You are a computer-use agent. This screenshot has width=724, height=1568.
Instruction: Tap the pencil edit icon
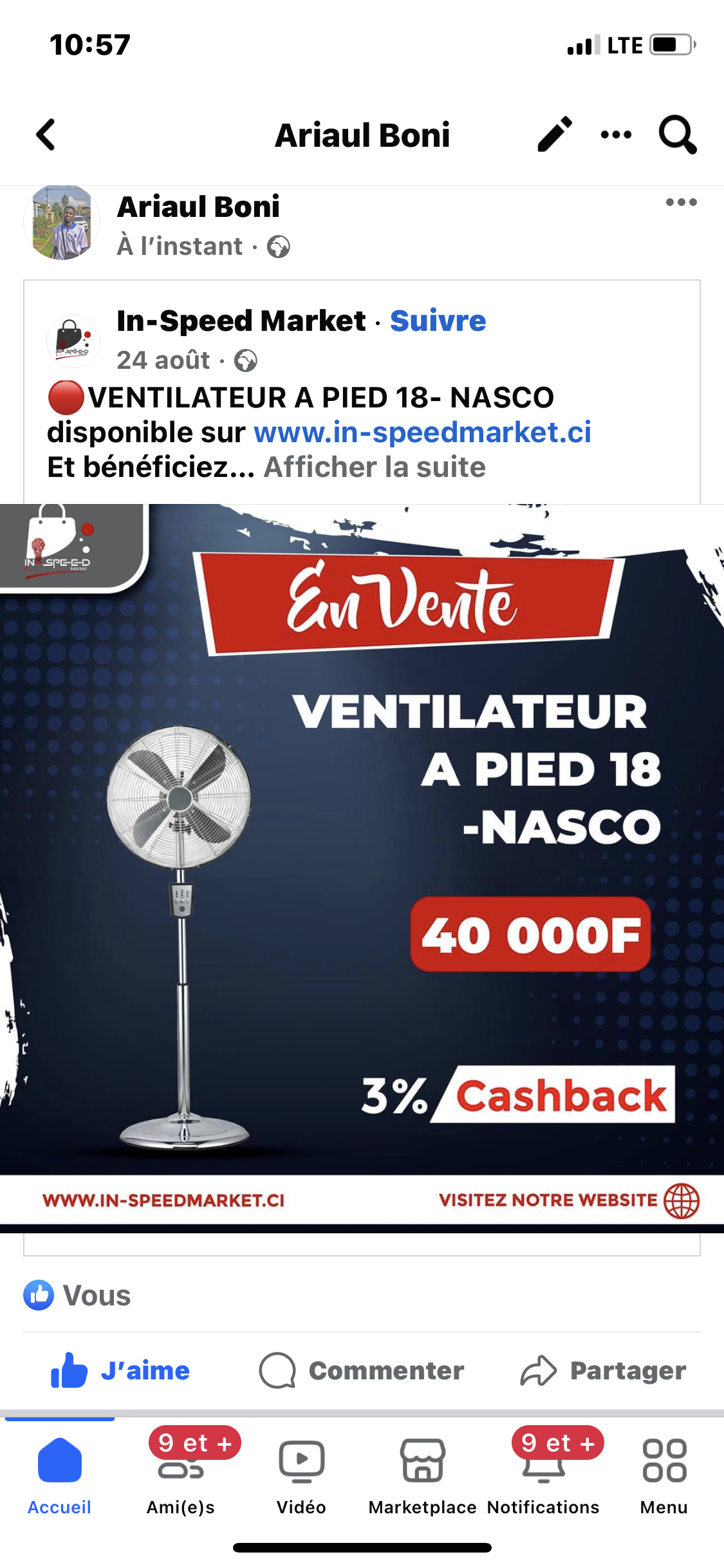pyautogui.click(x=555, y=135)
